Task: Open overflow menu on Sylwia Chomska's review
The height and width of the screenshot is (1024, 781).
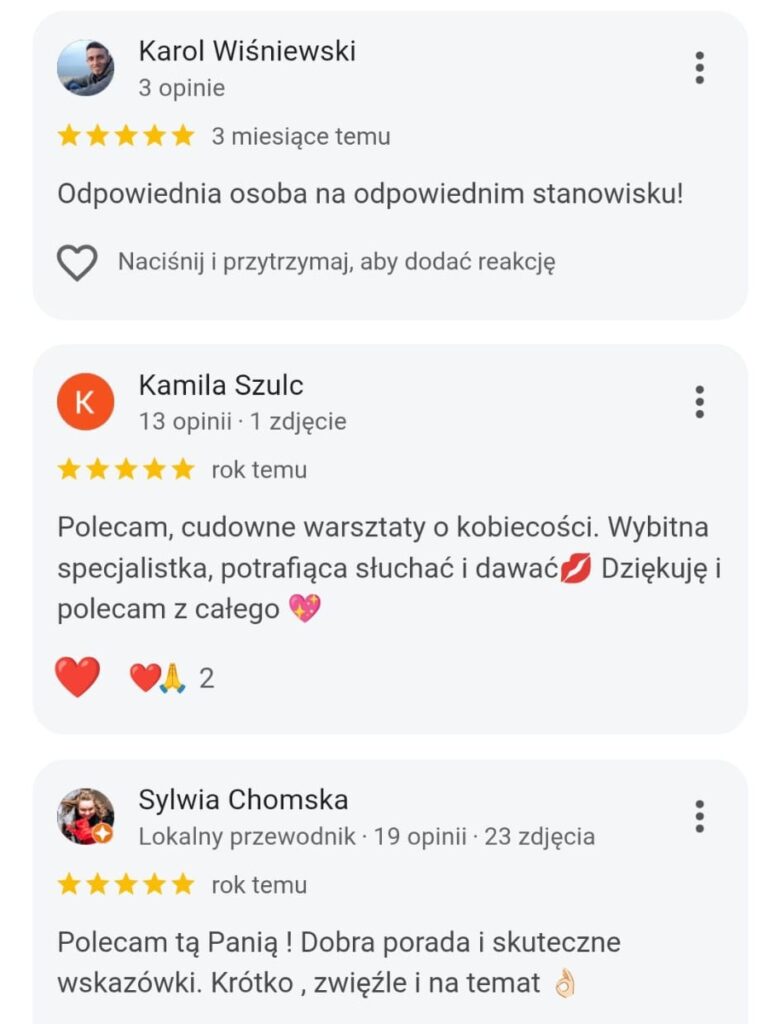Action: pyautogui.click(x=699, y=816)
